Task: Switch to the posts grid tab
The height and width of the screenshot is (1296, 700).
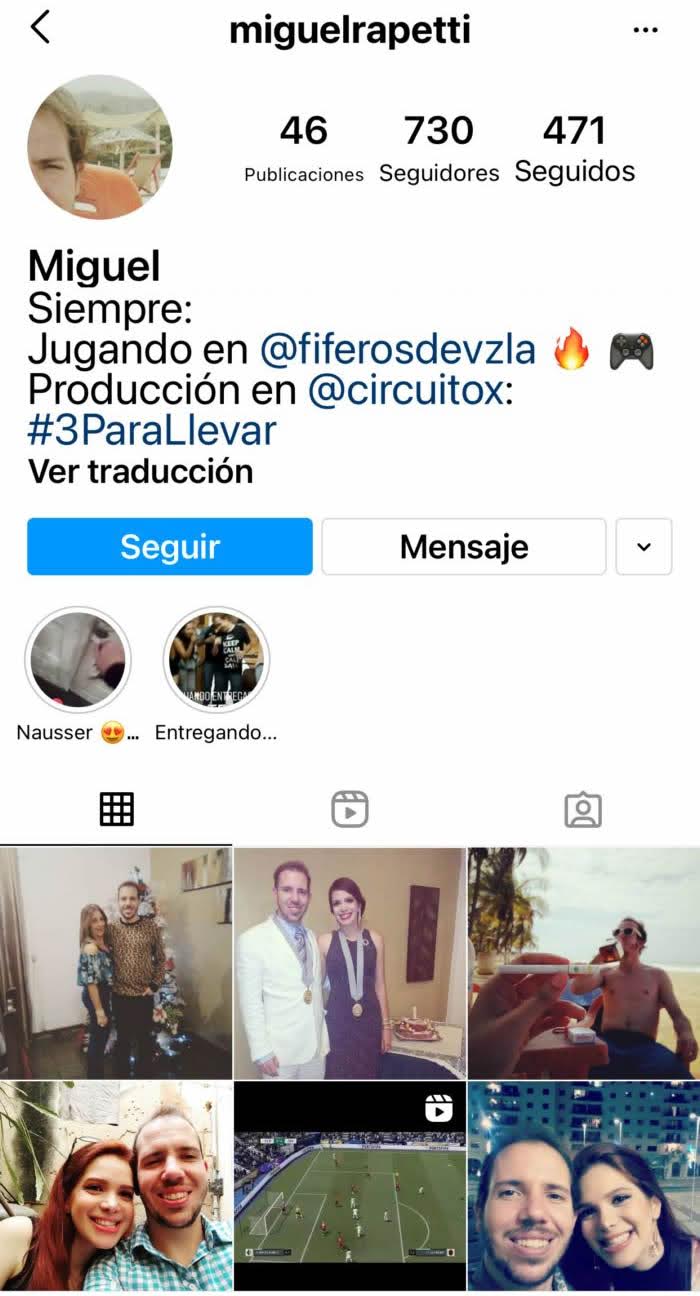Action: (x=117, y=809)
